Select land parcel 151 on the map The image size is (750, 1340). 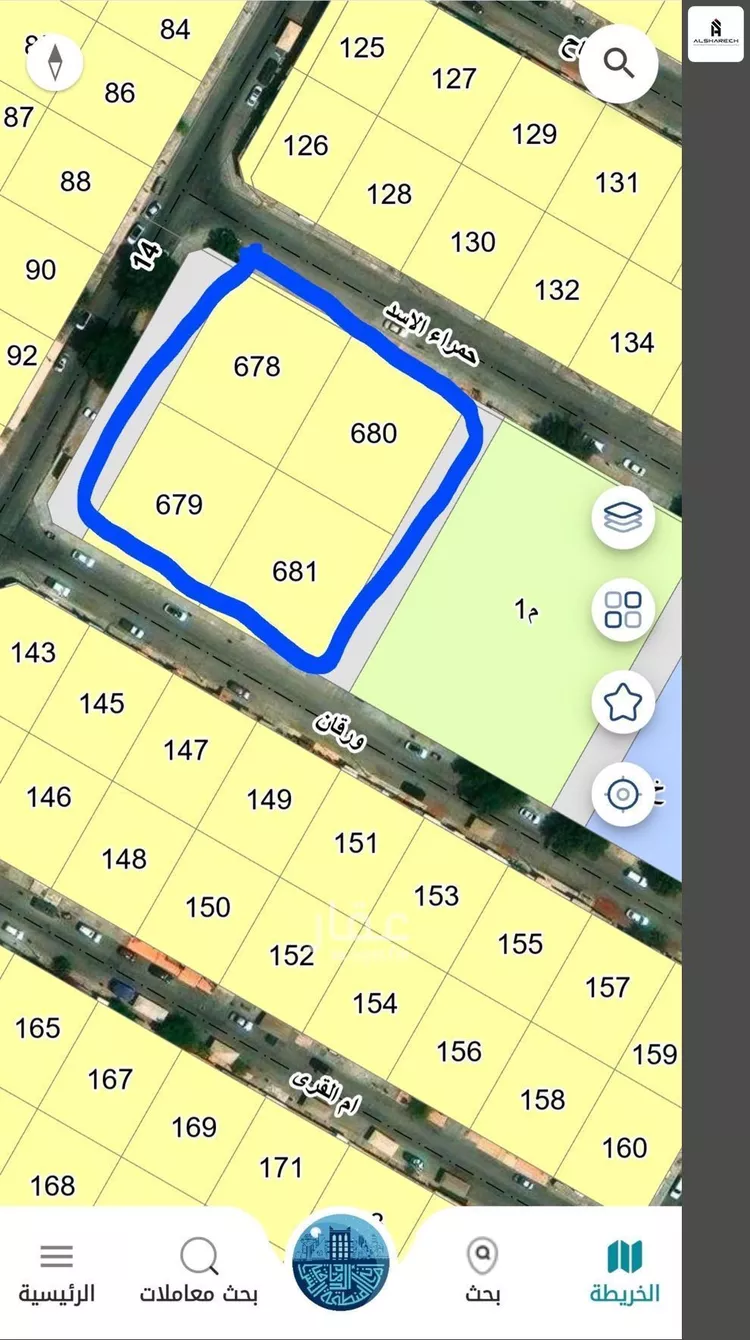356,843
